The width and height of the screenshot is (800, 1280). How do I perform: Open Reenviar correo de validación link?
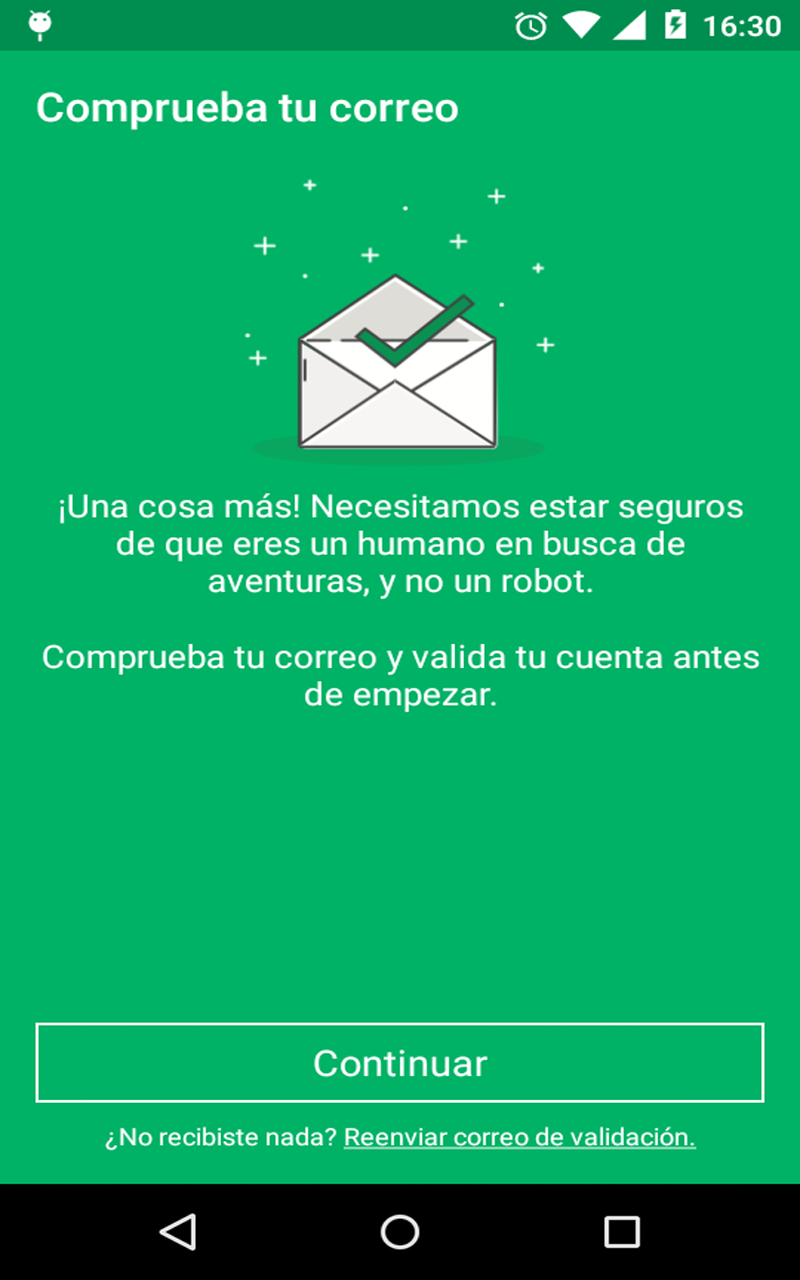coord(520,1138)
